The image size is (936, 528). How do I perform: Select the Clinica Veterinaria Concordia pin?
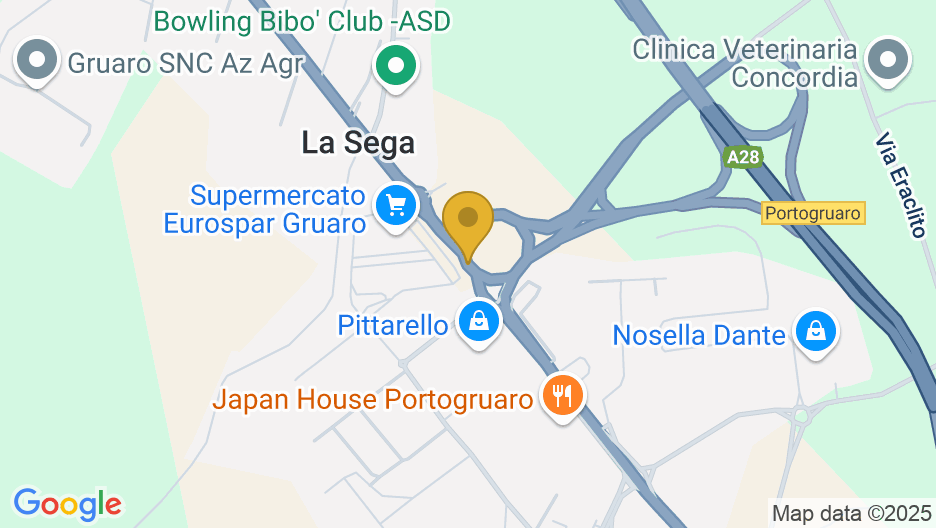point(887,59)
